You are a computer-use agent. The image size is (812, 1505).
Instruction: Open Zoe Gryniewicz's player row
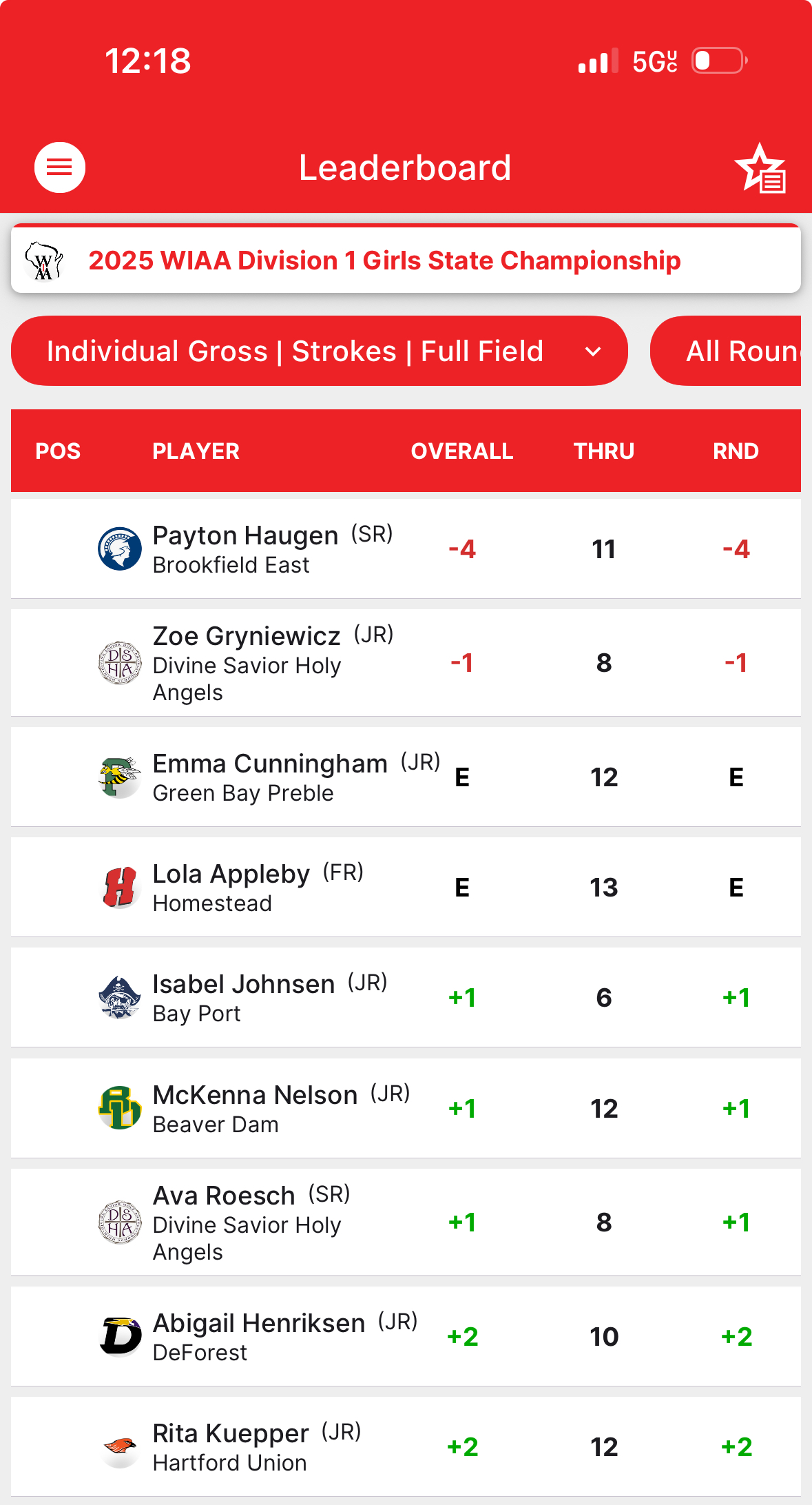406,663
